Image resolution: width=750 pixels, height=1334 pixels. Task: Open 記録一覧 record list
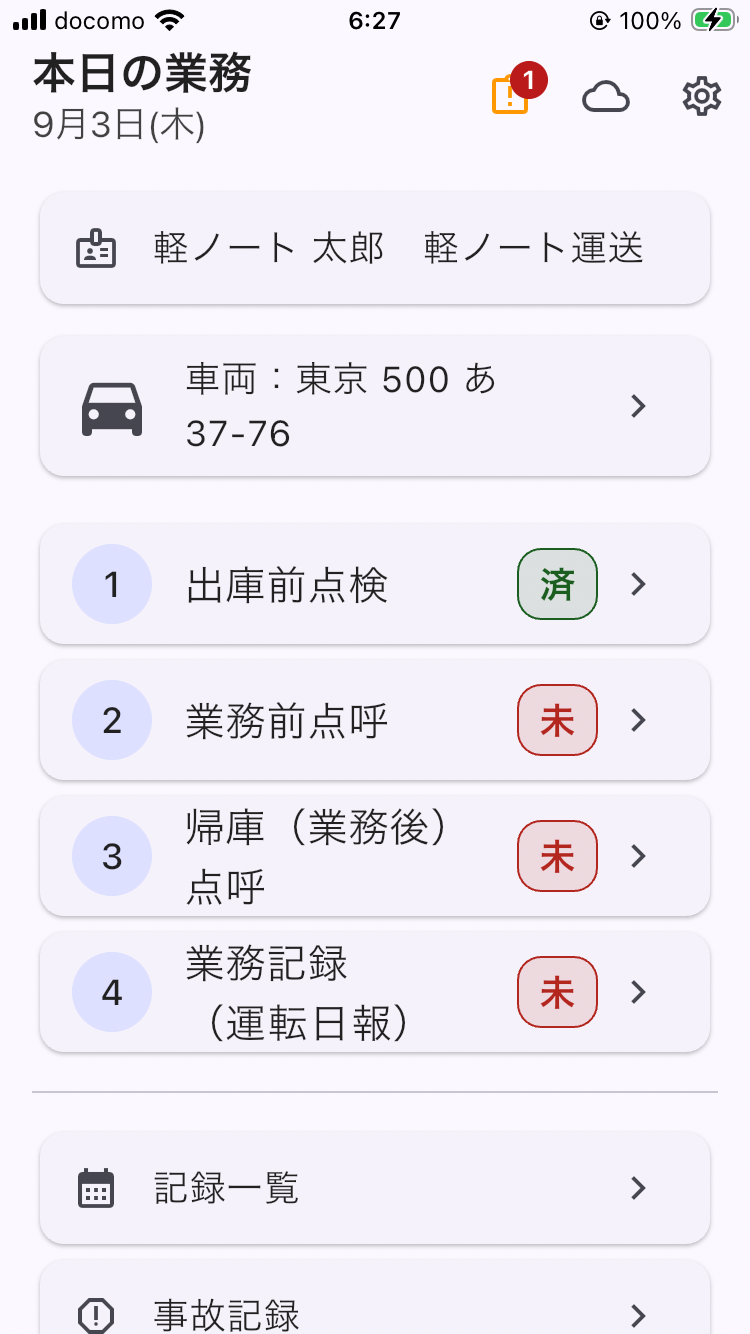[375, 1188]
